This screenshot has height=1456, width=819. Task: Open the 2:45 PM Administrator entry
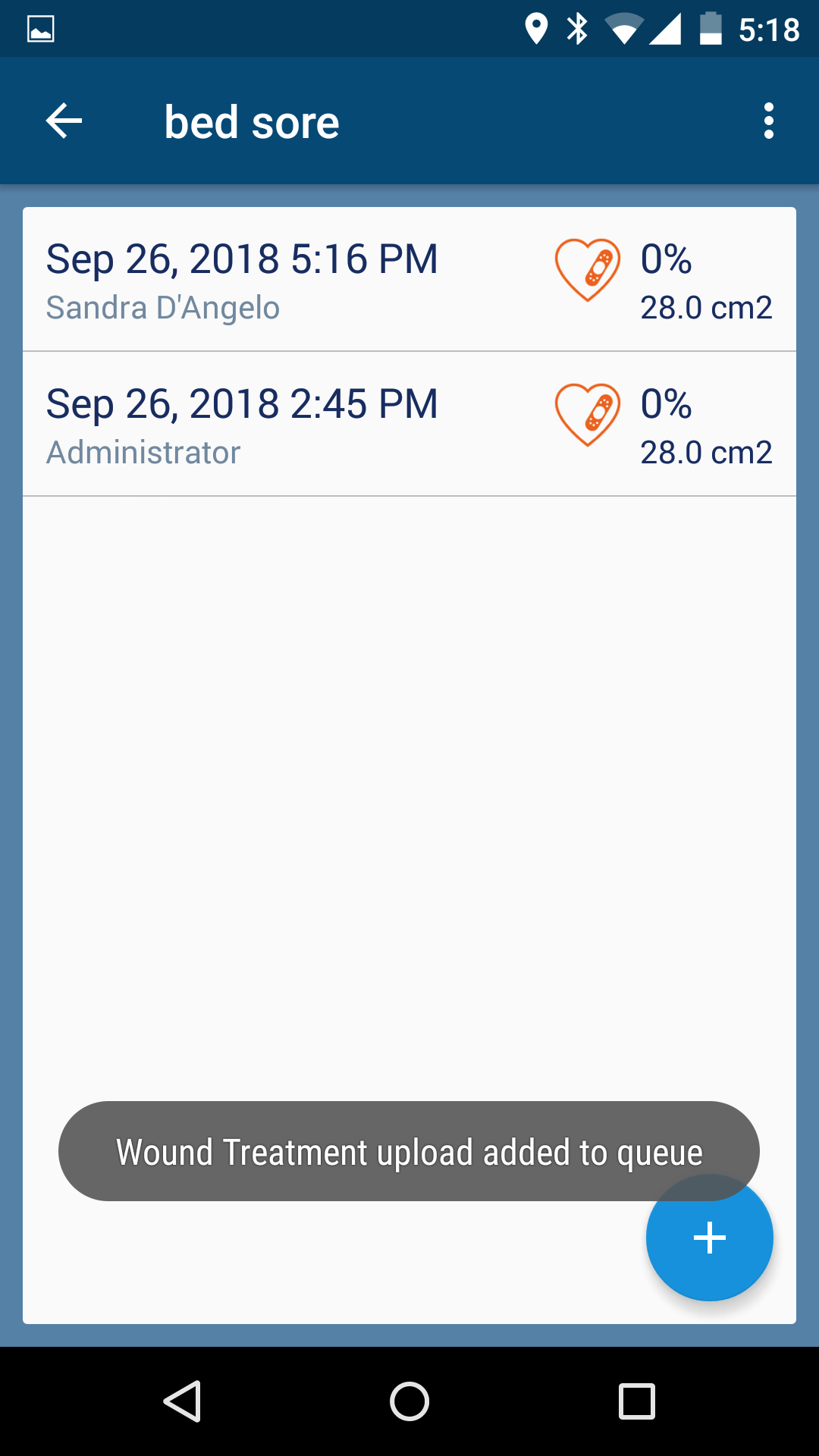[x=409, y=424]
